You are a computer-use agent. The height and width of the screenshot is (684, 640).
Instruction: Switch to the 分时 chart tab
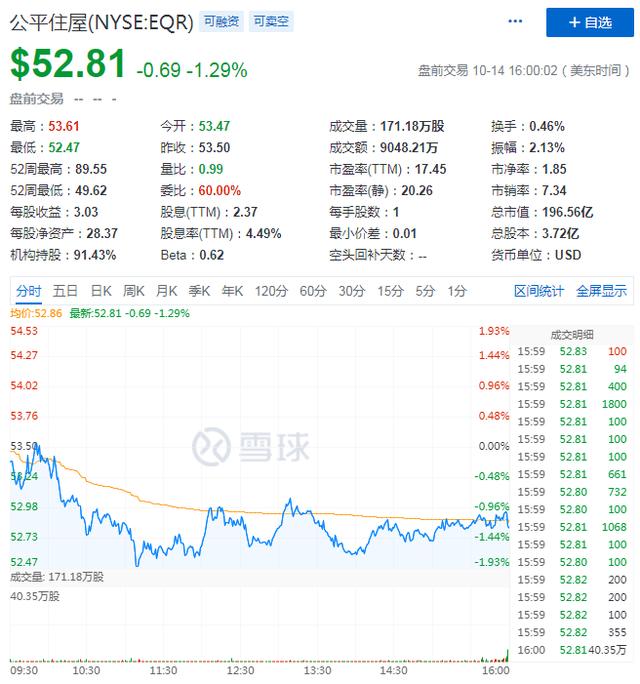29,291
